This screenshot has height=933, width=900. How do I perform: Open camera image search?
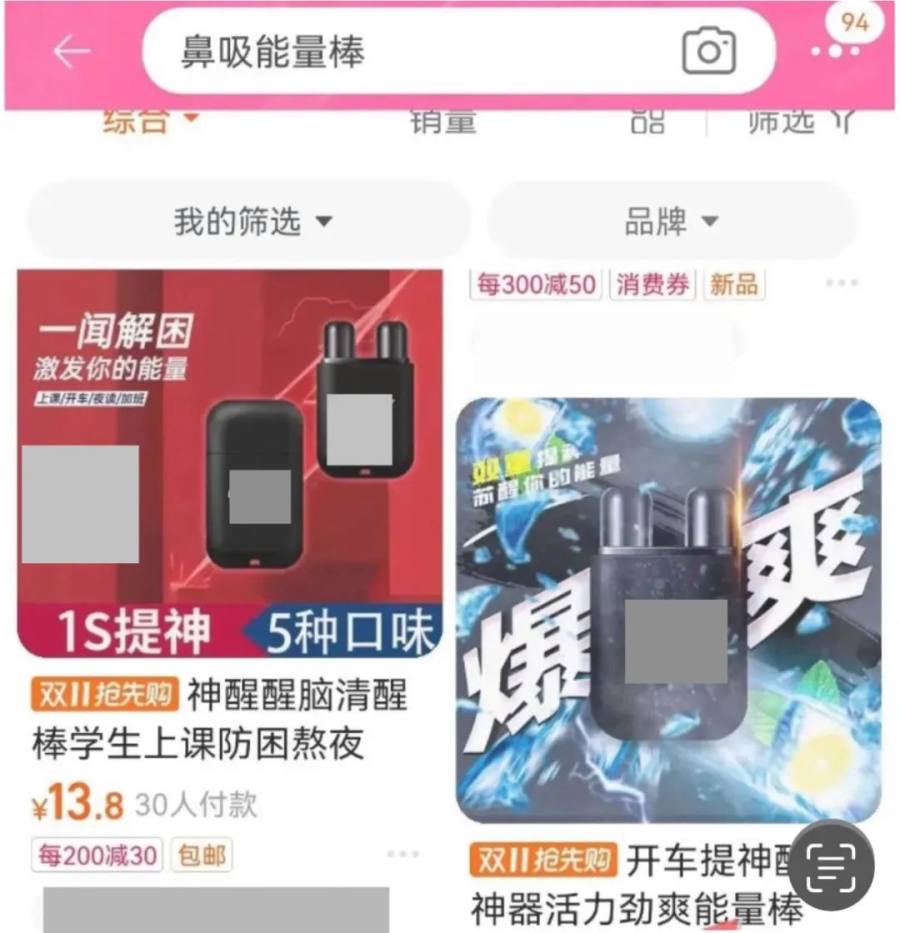point(708,51)
